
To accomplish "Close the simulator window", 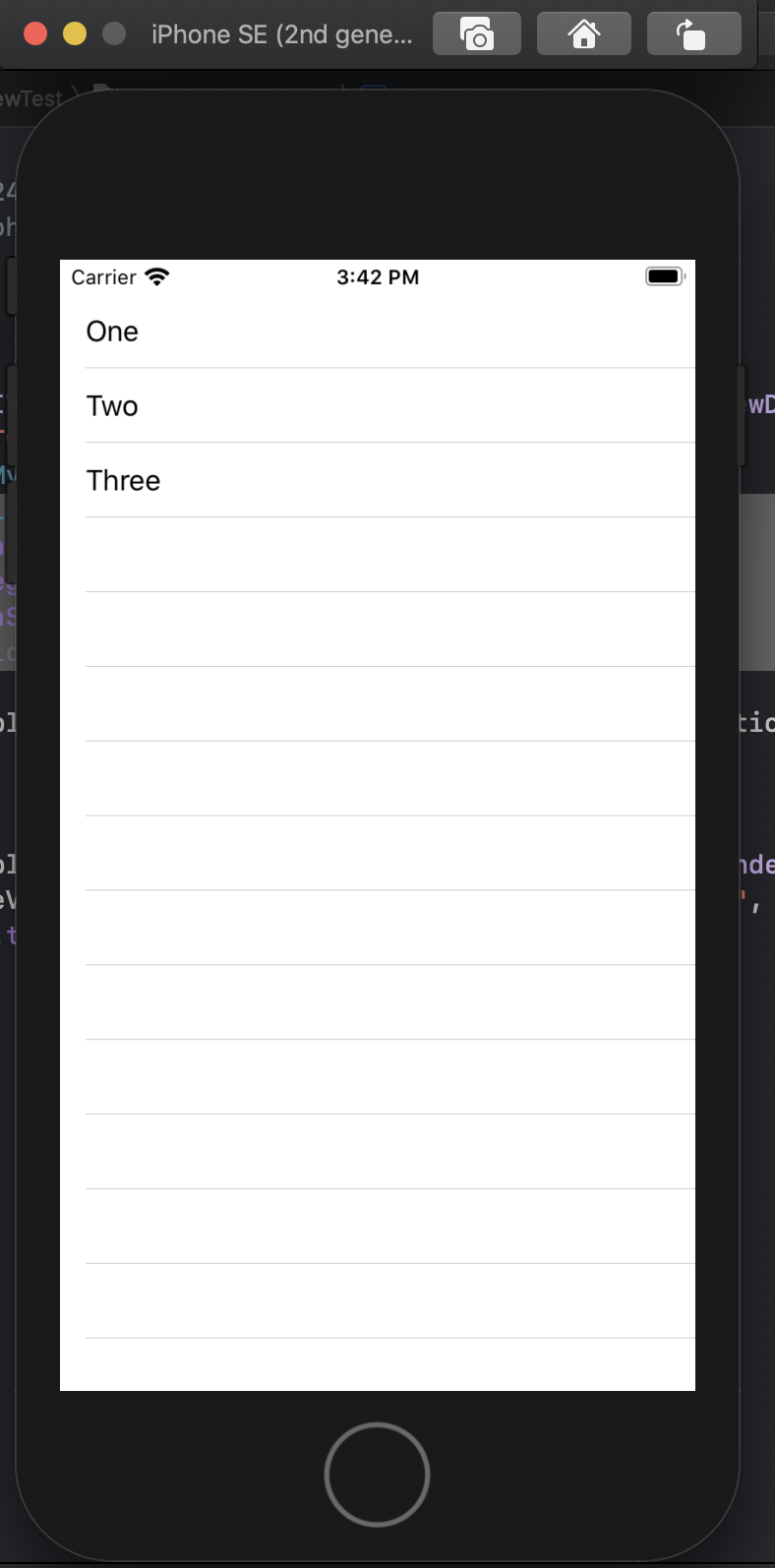I will [x=35, y=34].
